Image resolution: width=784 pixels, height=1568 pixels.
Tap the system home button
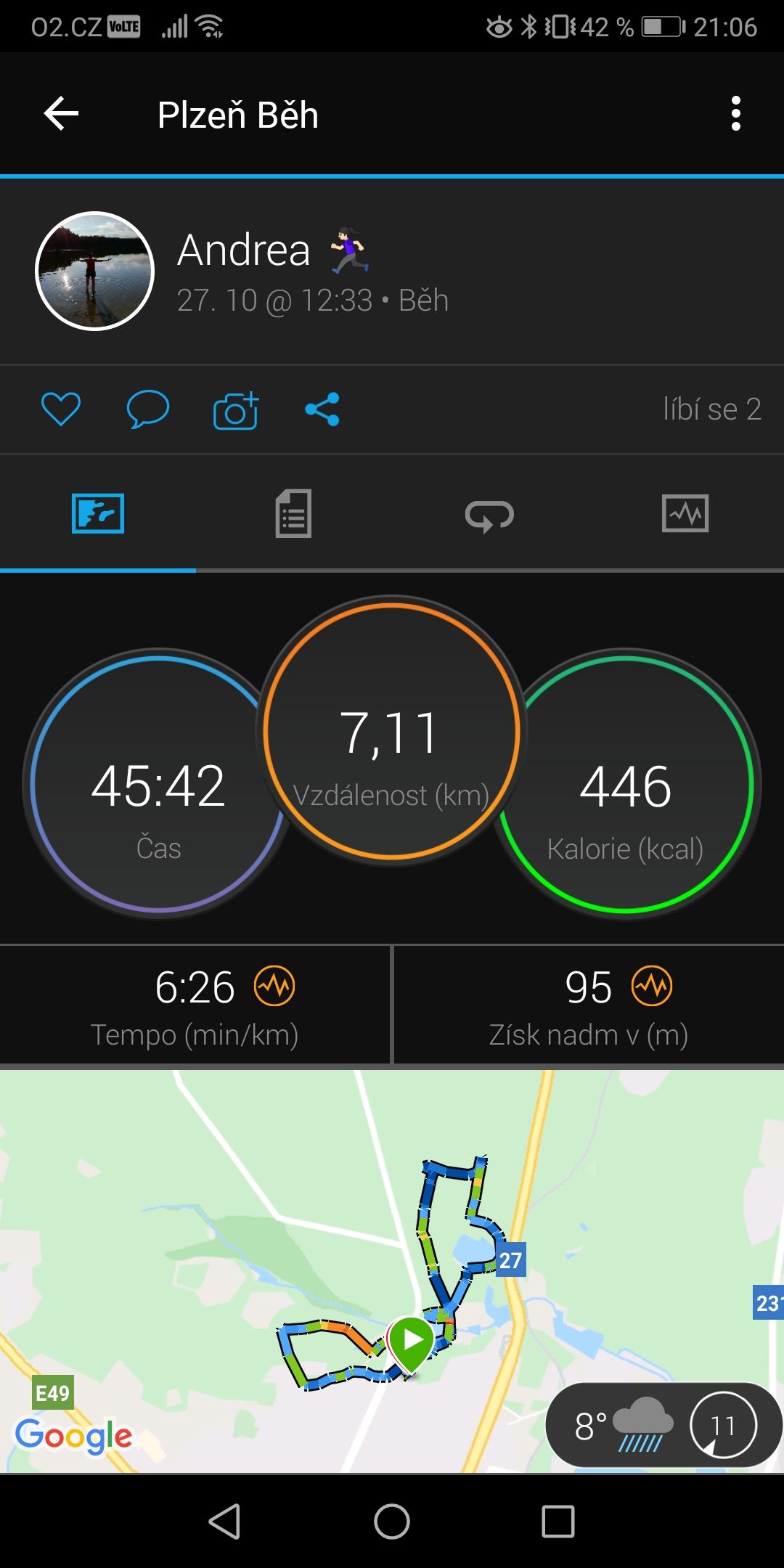[392, 1521]
